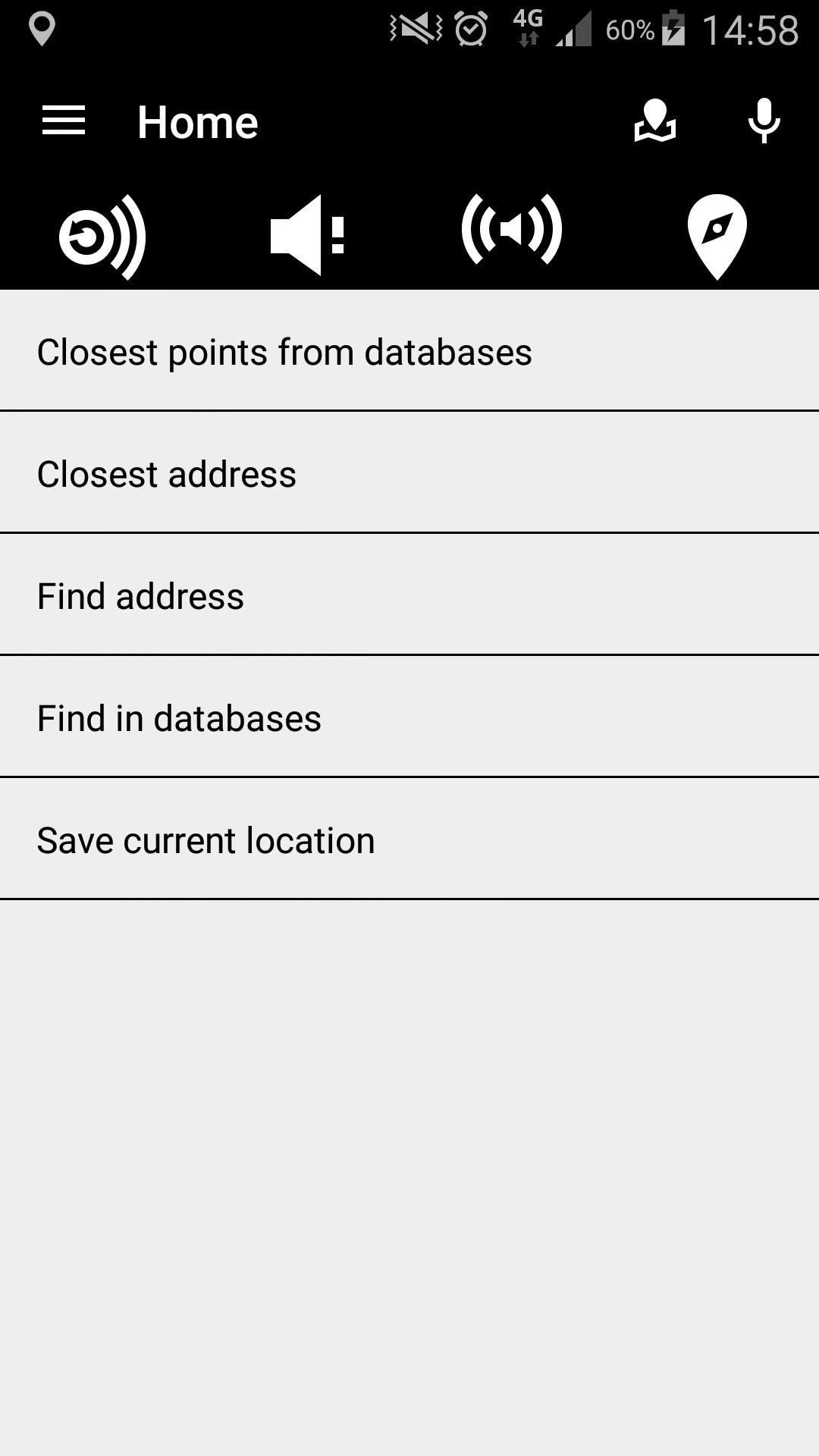The width and height of the screenshot is (819, 1456).
Task: Tap the repeat announcement icon
Action: click(x=102, y=237)
